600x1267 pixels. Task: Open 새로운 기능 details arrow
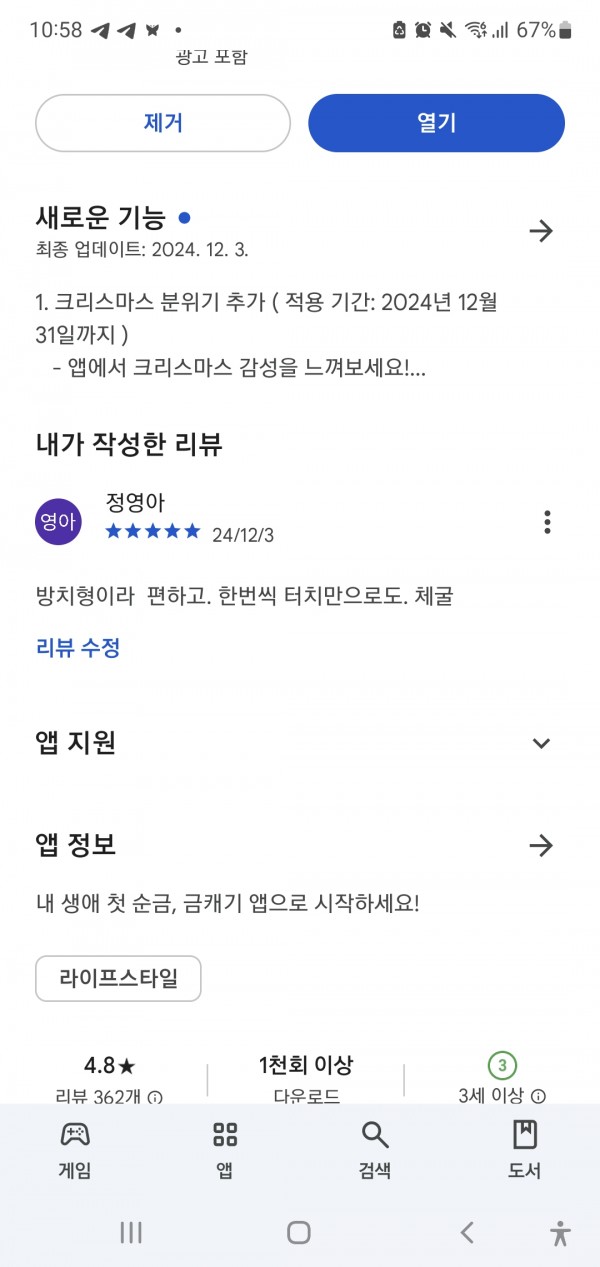pyautogui.click(x=541, y=231)
